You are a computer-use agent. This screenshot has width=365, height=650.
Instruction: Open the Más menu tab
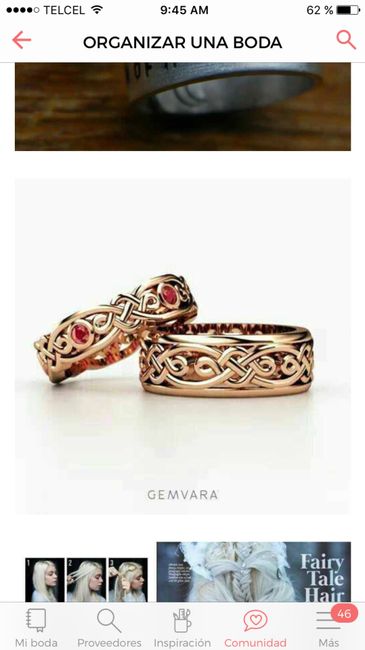(x=328, y=627)
